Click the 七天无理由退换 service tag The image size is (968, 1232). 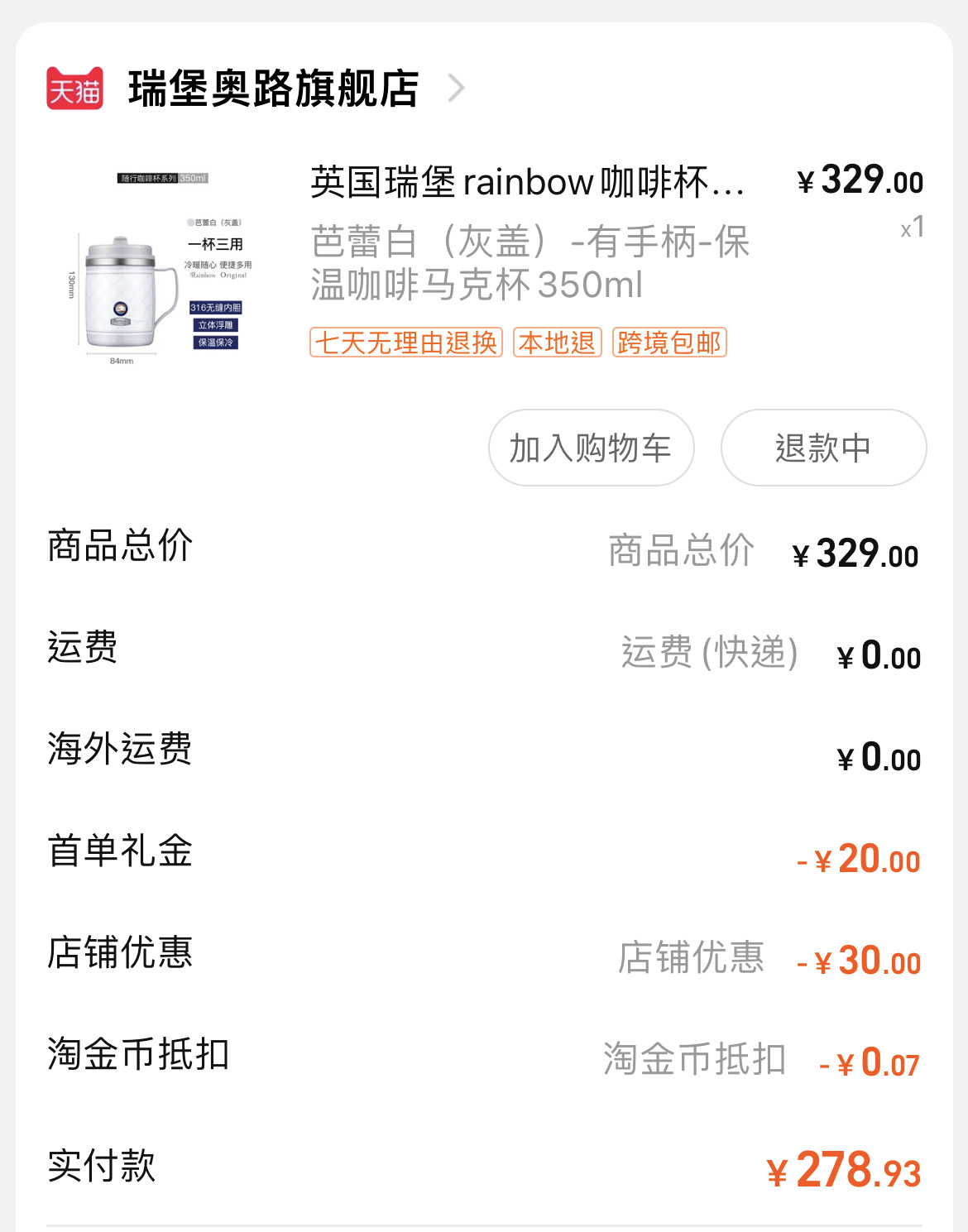[x=405, y=342]
